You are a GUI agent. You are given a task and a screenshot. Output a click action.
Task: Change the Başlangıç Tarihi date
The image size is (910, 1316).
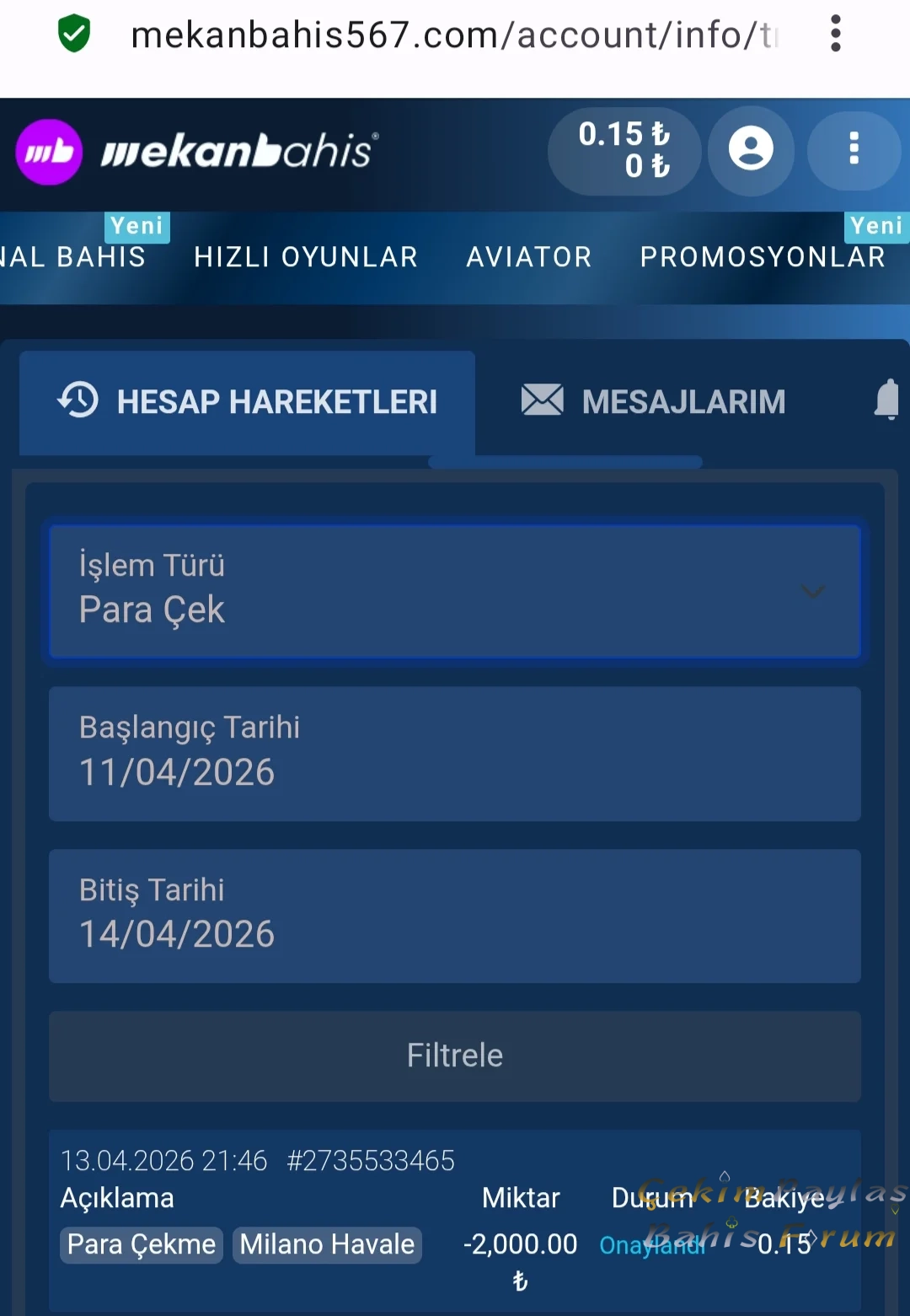(455, 754)
